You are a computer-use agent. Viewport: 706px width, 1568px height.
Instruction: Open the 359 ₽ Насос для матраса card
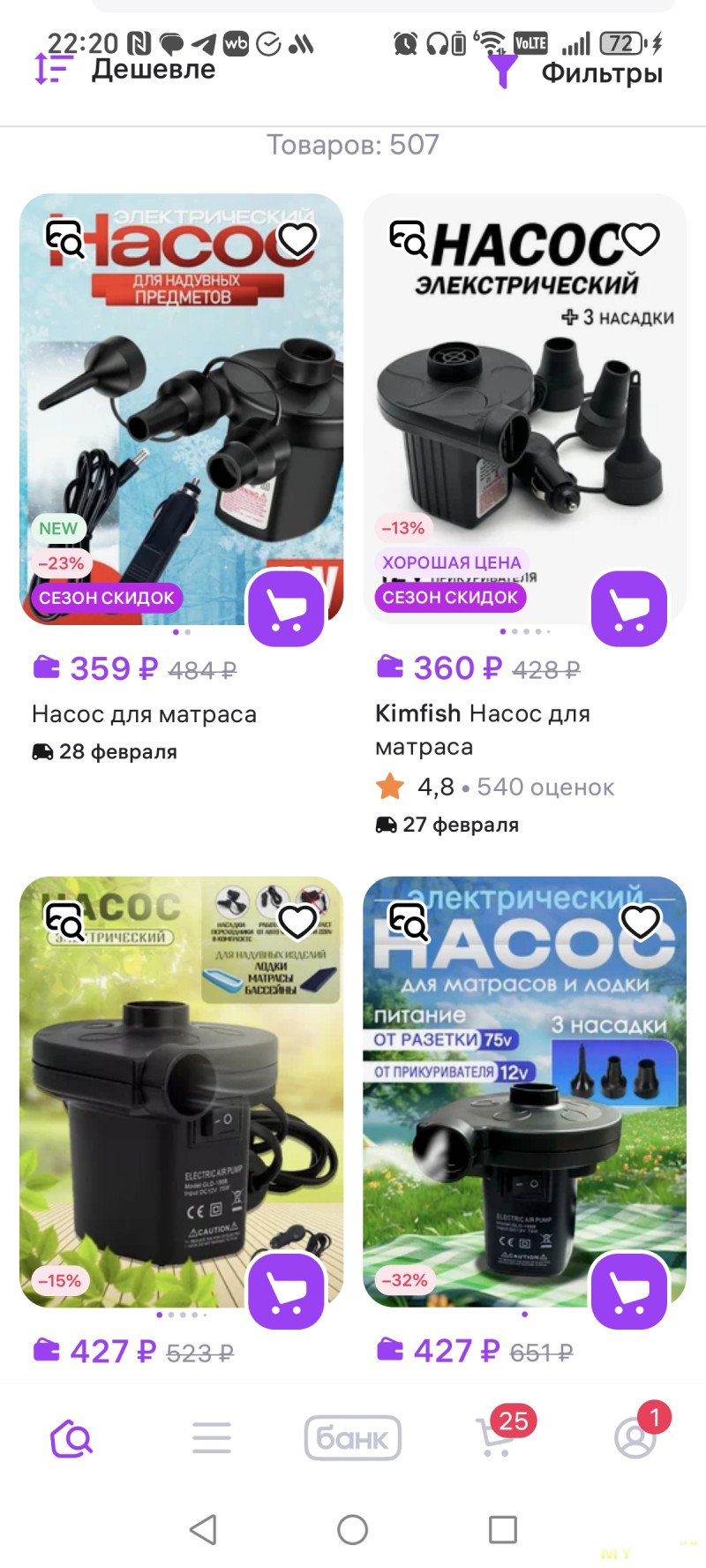[x=144, y=714]
